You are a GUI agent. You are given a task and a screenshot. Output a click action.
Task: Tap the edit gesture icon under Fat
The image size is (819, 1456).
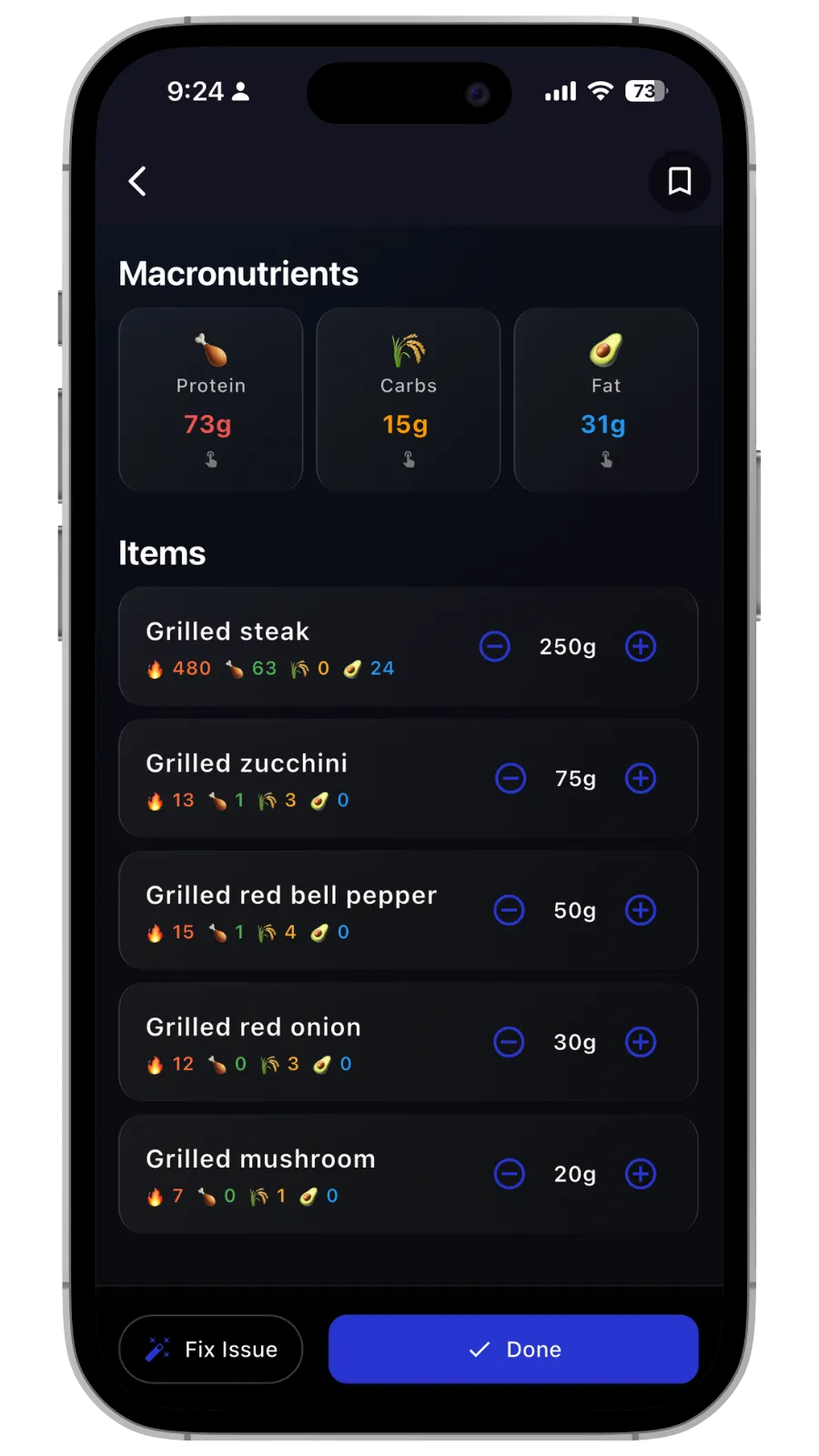(x=604, y=460)
